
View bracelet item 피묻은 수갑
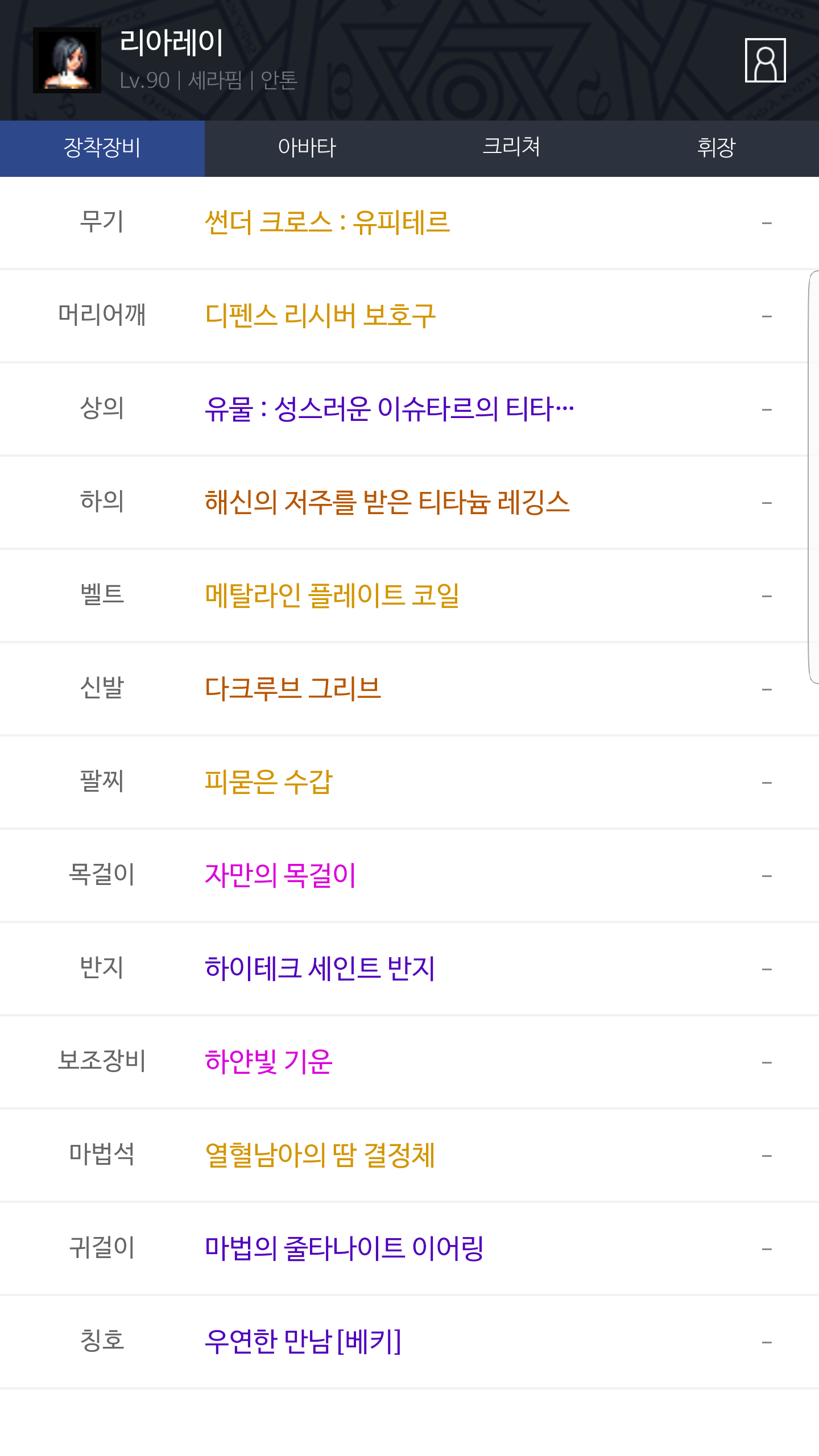[x=268, y=782]
